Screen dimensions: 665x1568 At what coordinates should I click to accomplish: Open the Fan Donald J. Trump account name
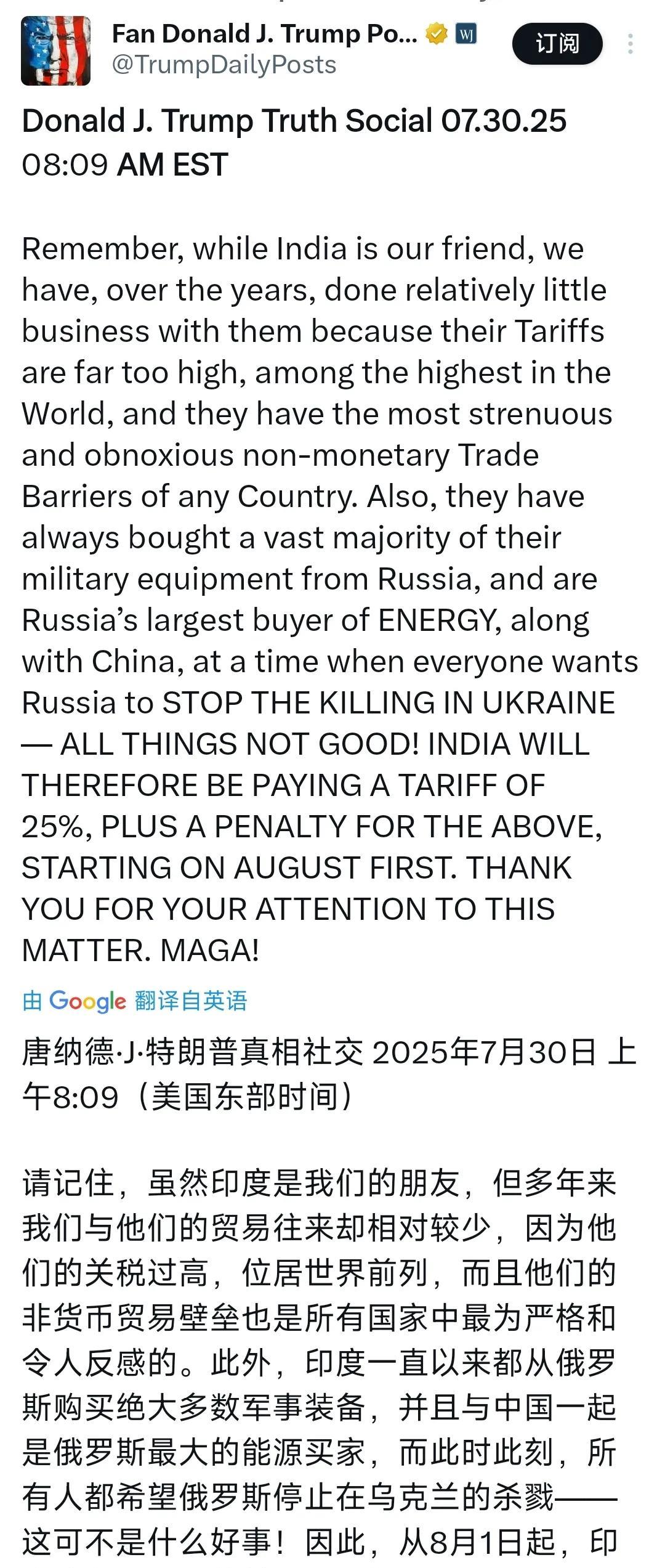tap(264, 34)
